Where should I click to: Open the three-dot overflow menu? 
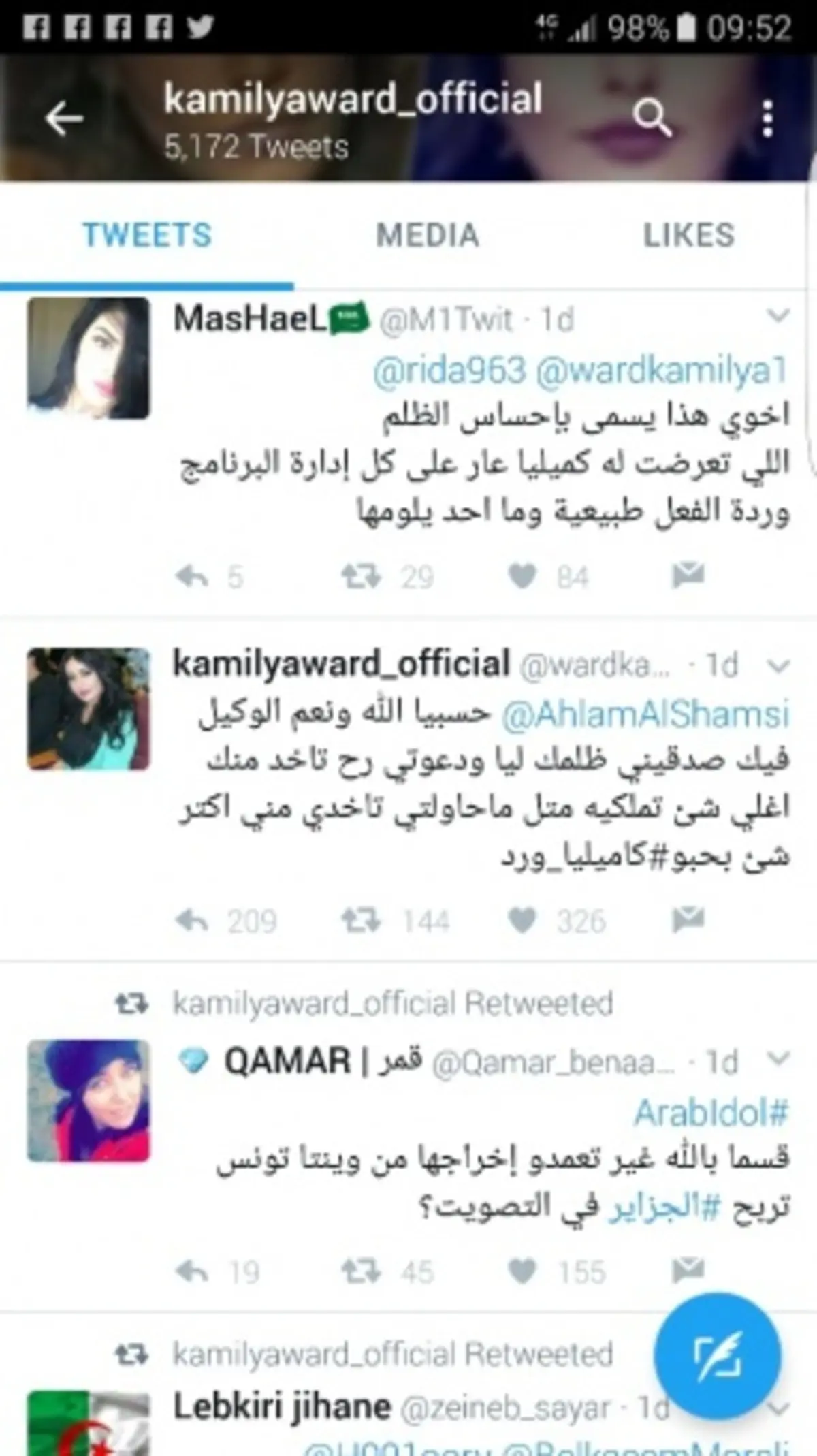click(x=767, y=119)
